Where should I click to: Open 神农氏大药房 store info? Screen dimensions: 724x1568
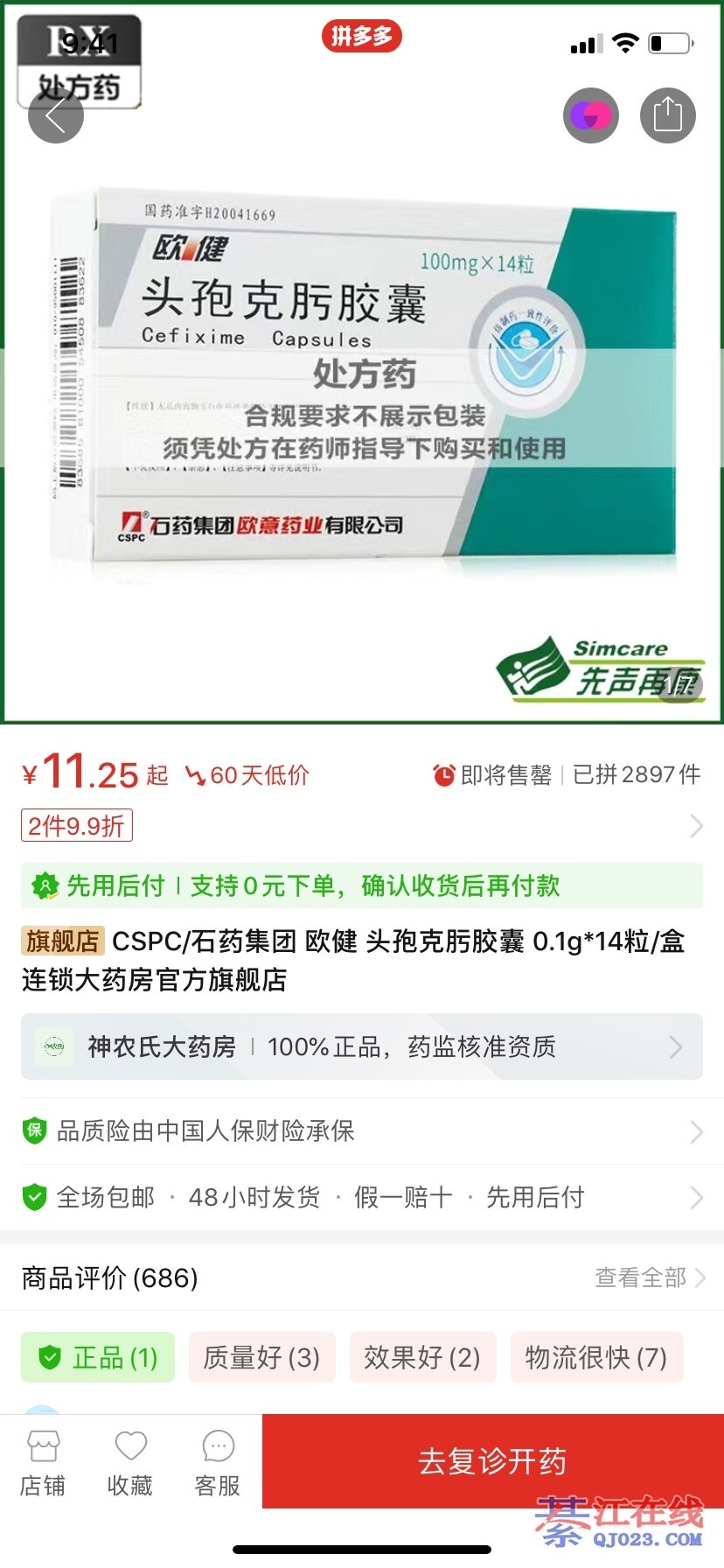361,1046
